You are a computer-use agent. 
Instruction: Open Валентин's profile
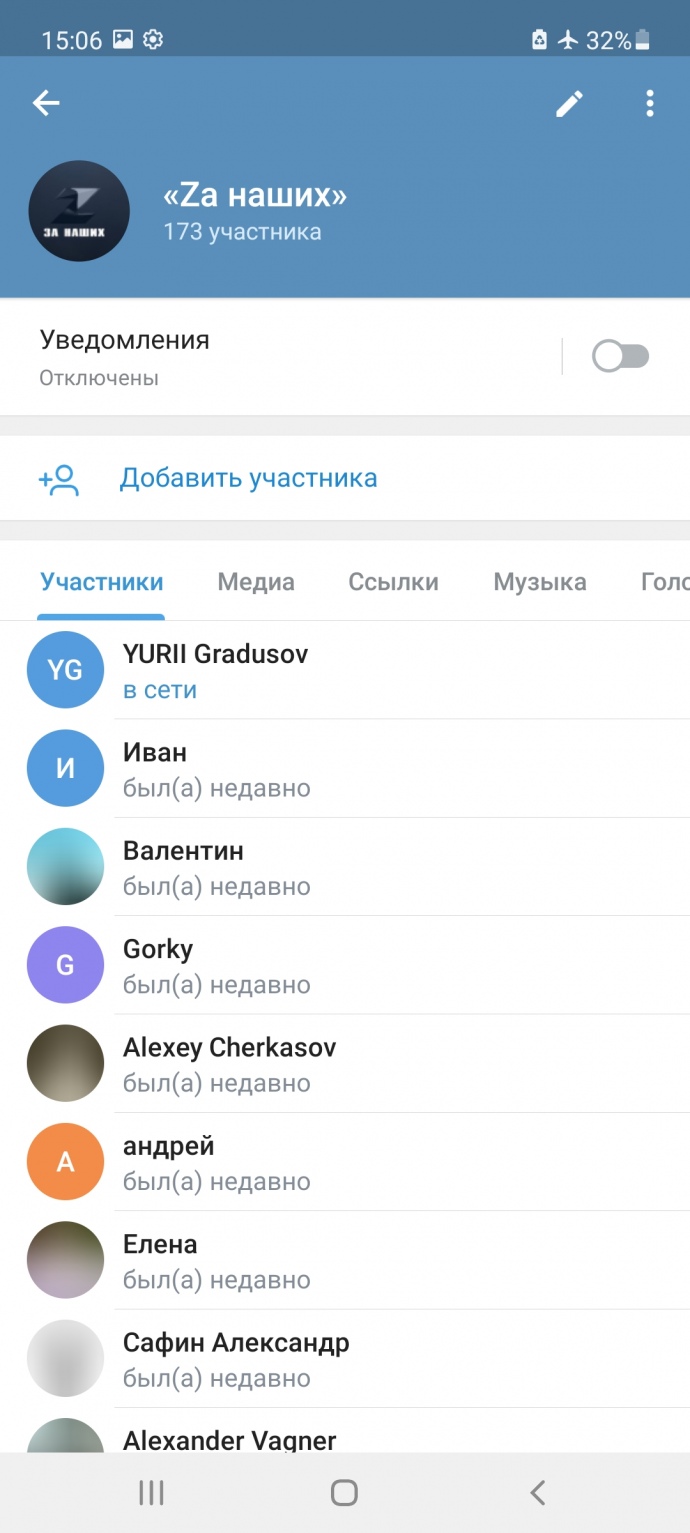(x=345, y=867)
